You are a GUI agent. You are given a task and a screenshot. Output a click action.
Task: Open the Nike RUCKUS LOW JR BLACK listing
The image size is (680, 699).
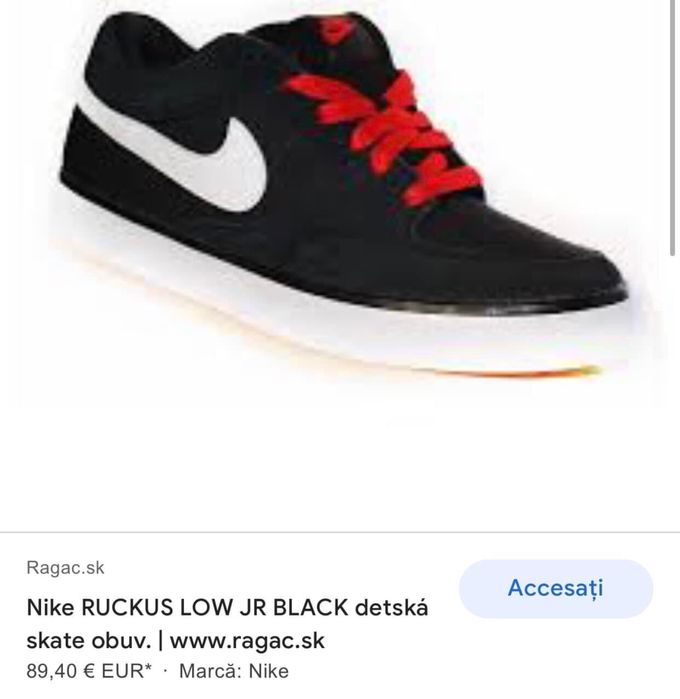pyautogui.click(x=227, y=623)
